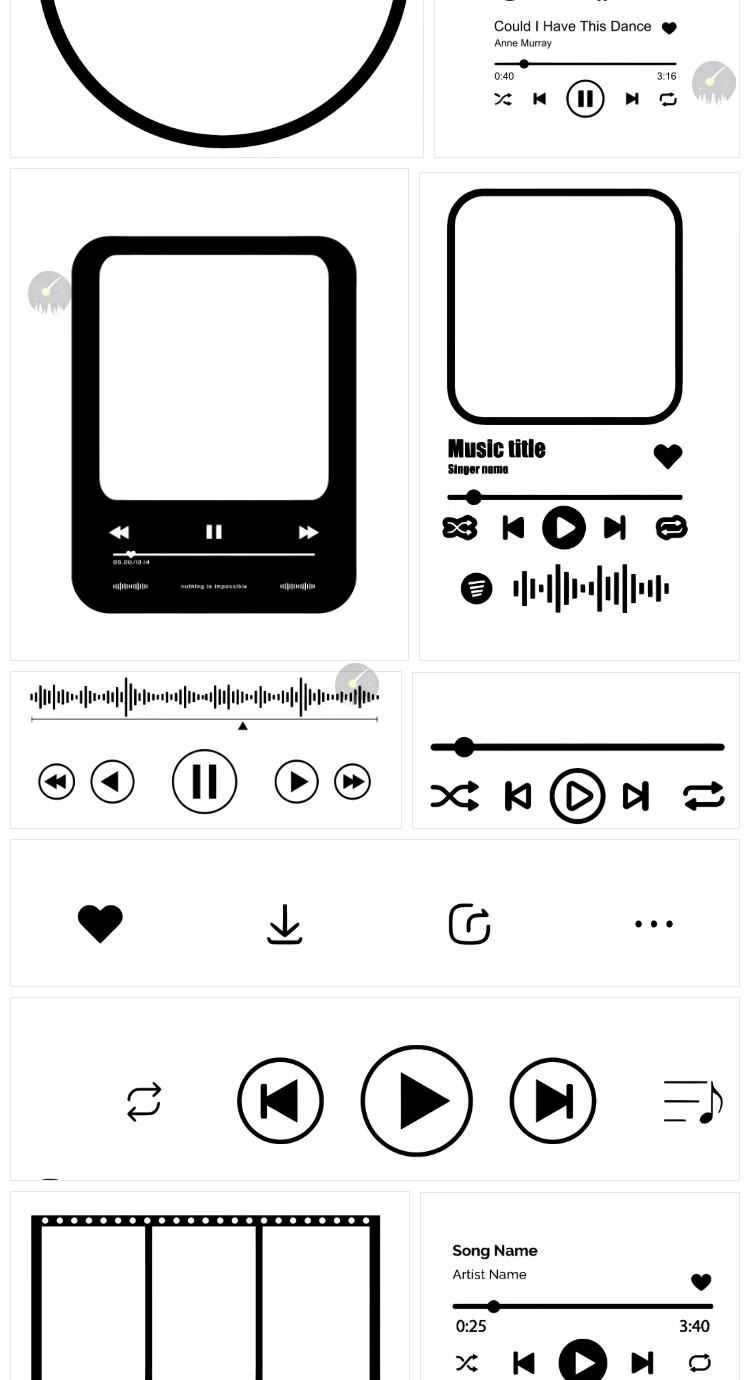This screenshot has height=1380, width=750.
Task: Choose the "Music title" player template tile
Action: click(x=579, y=415)
